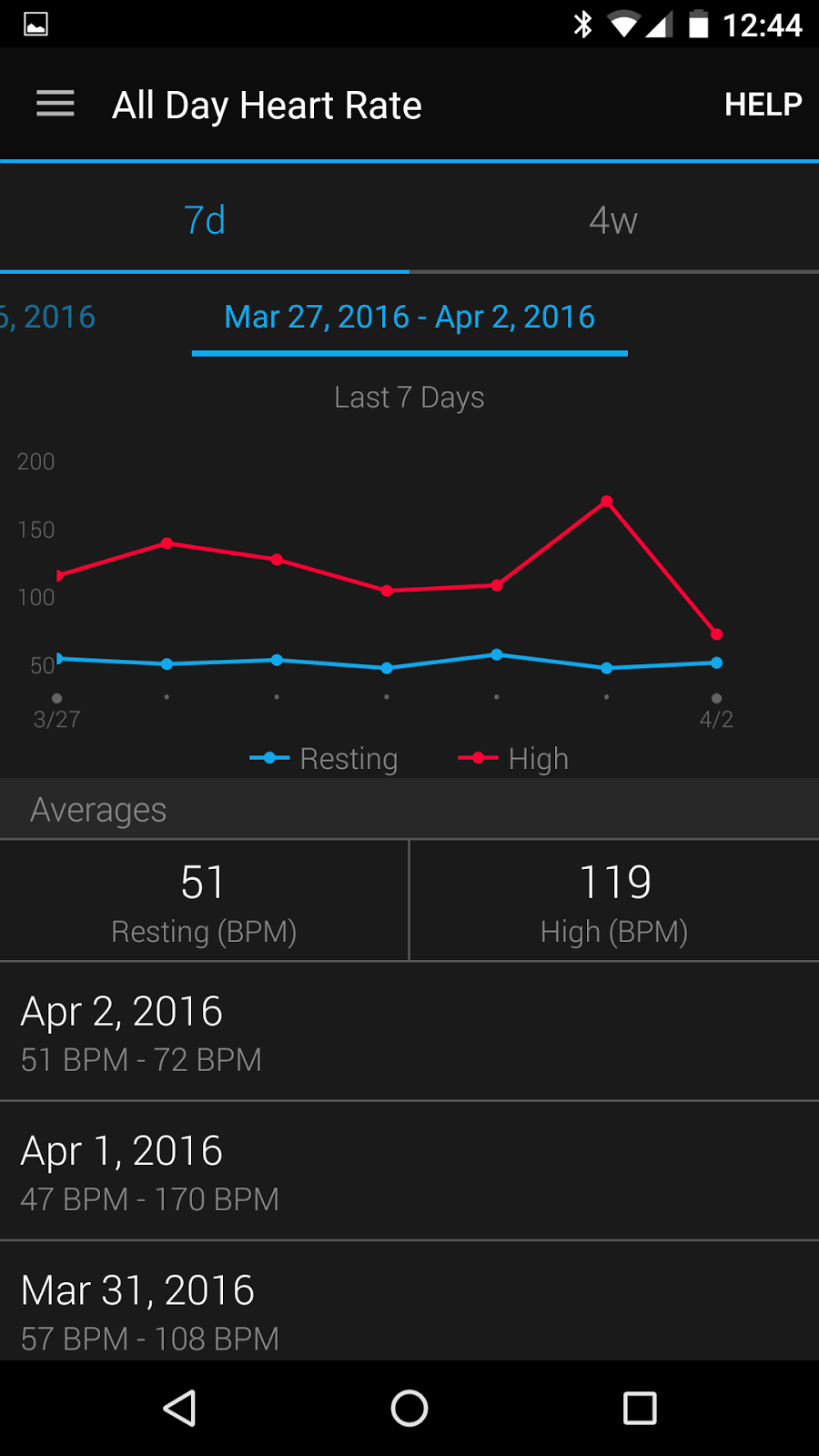Expand the Apr 2, 2016 entry
Image resolution: width=819 pixels, height=1456 pixels.
pos(409,1033)
